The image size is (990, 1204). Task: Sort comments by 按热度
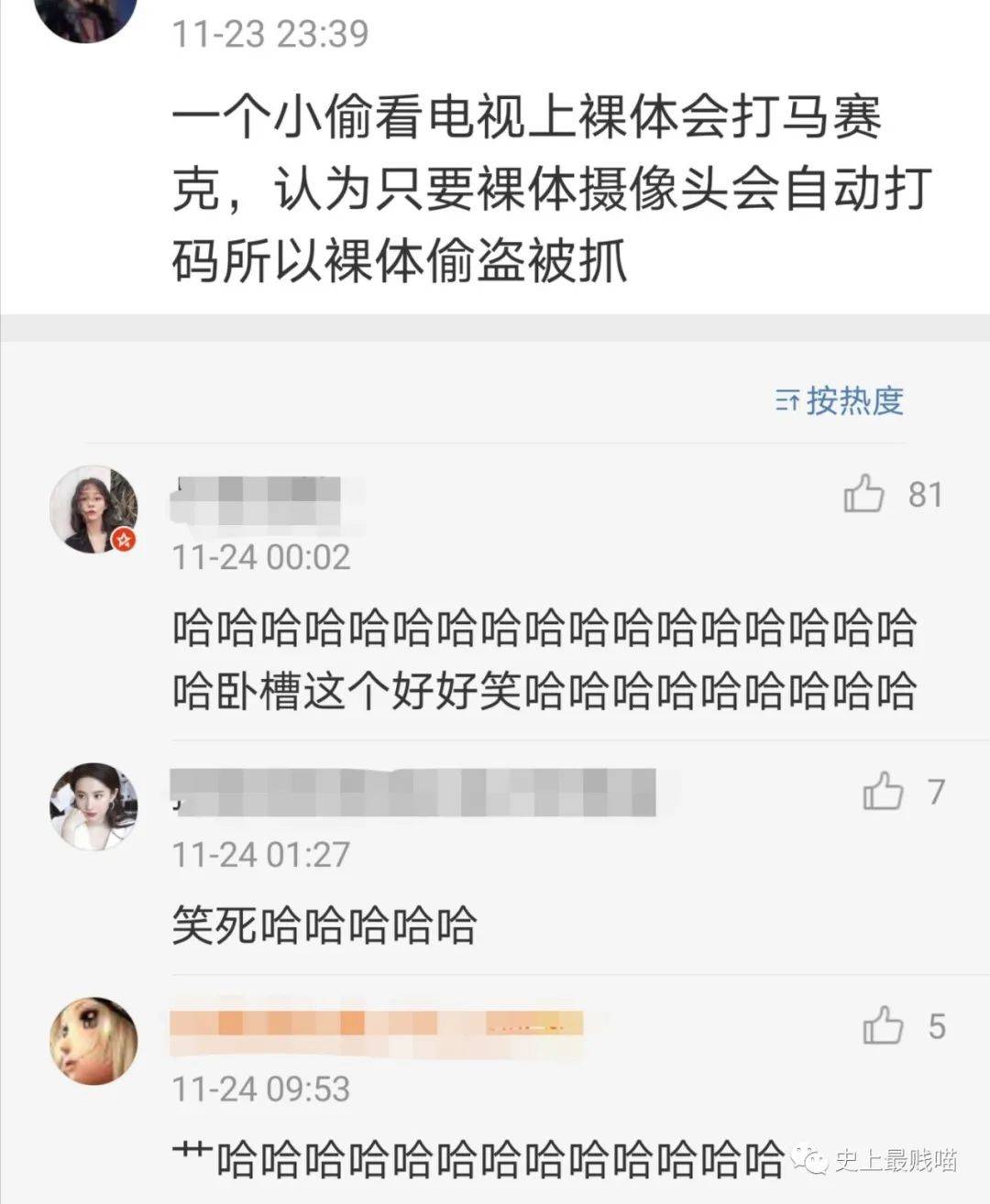[x=840, y=400]
